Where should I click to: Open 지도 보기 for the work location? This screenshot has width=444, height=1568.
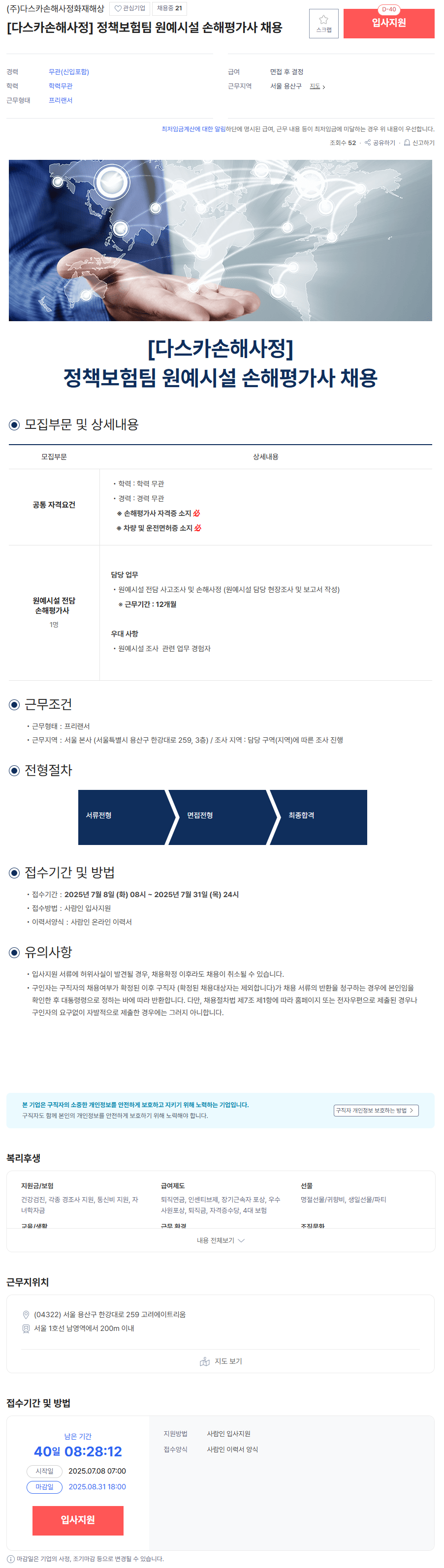(x=221, y=1361)
